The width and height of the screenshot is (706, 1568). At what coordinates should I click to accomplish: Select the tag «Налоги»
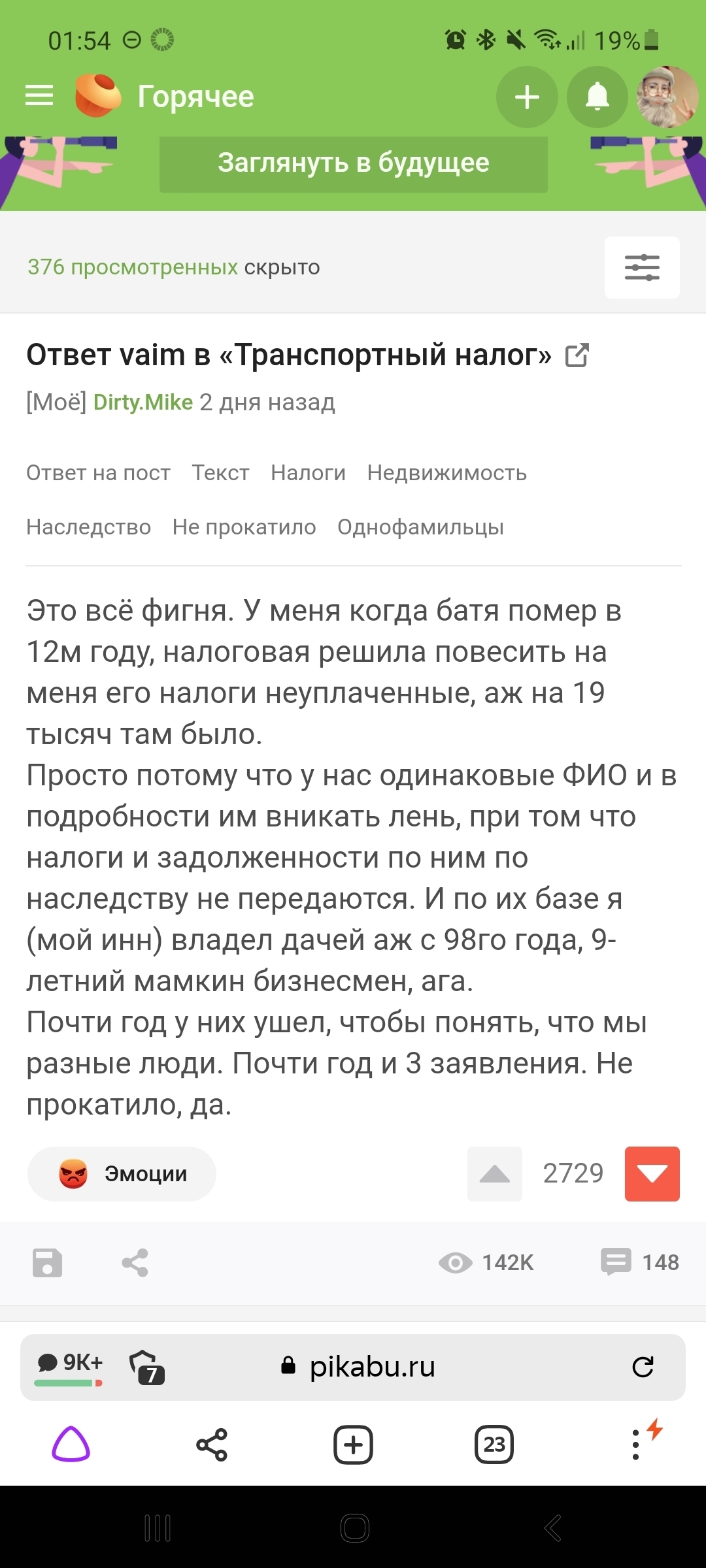coord(308,472)
